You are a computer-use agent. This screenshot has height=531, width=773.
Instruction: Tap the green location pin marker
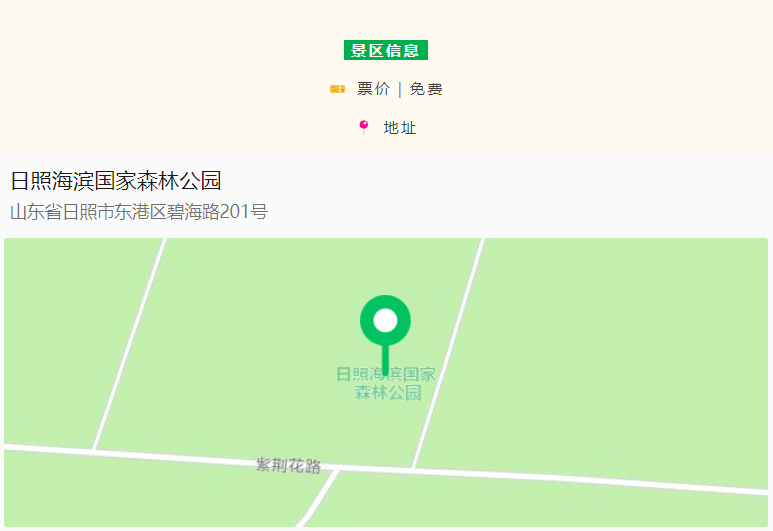(x=385, y=322)
